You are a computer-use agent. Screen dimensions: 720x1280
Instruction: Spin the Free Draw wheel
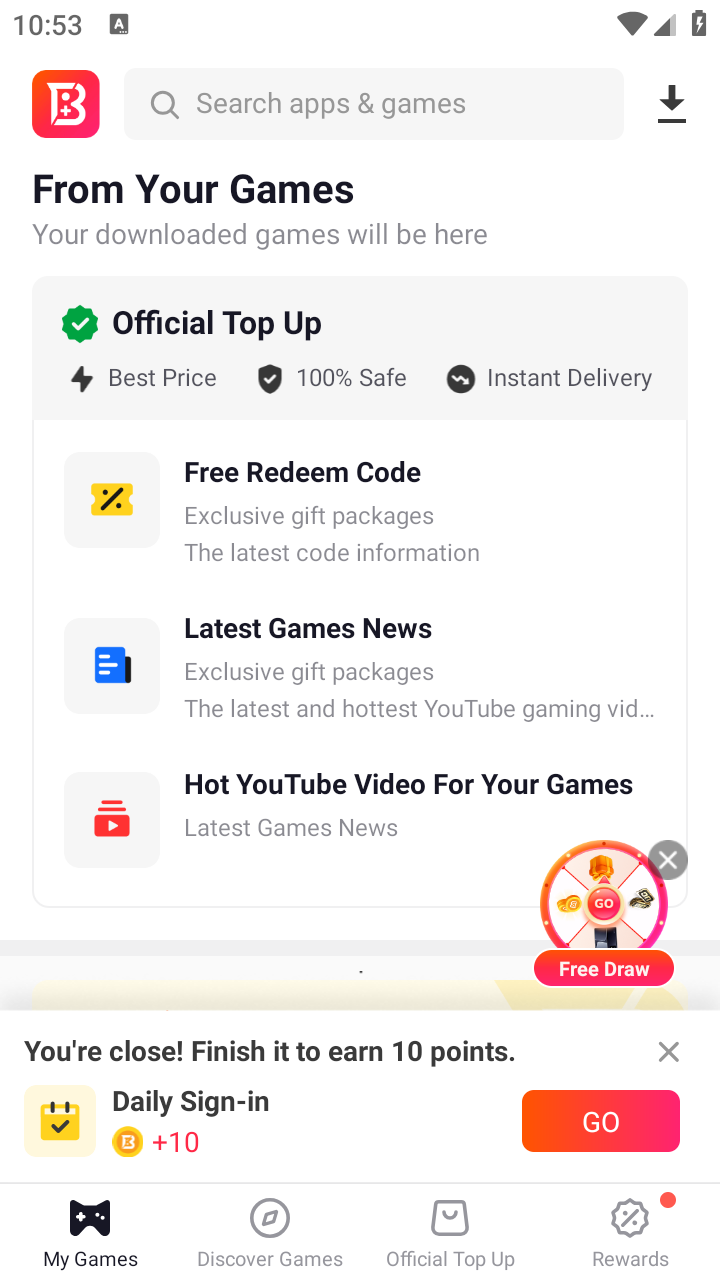click(x=603, y=904)
